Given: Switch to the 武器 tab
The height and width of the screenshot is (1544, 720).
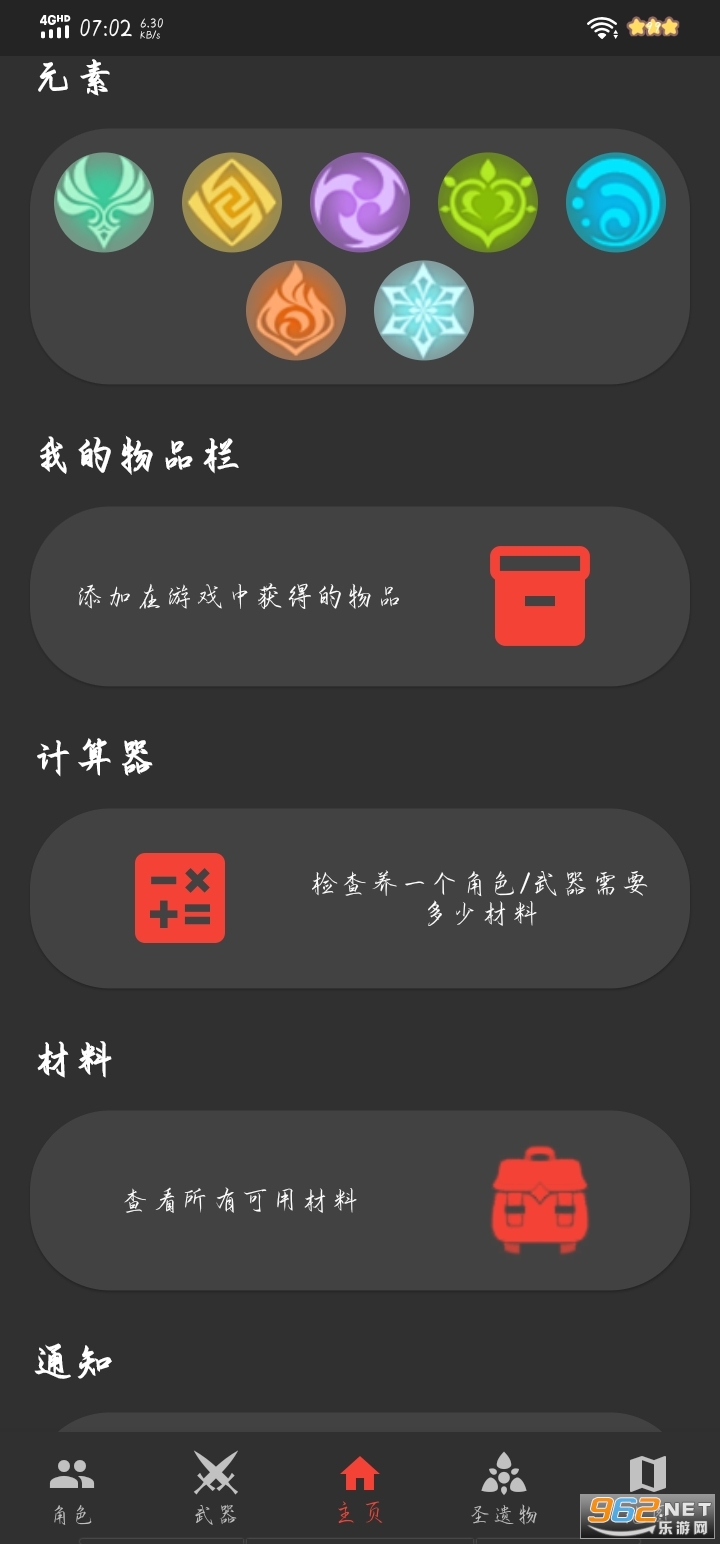Looking at the screenshot, I should pos(216,1488).
